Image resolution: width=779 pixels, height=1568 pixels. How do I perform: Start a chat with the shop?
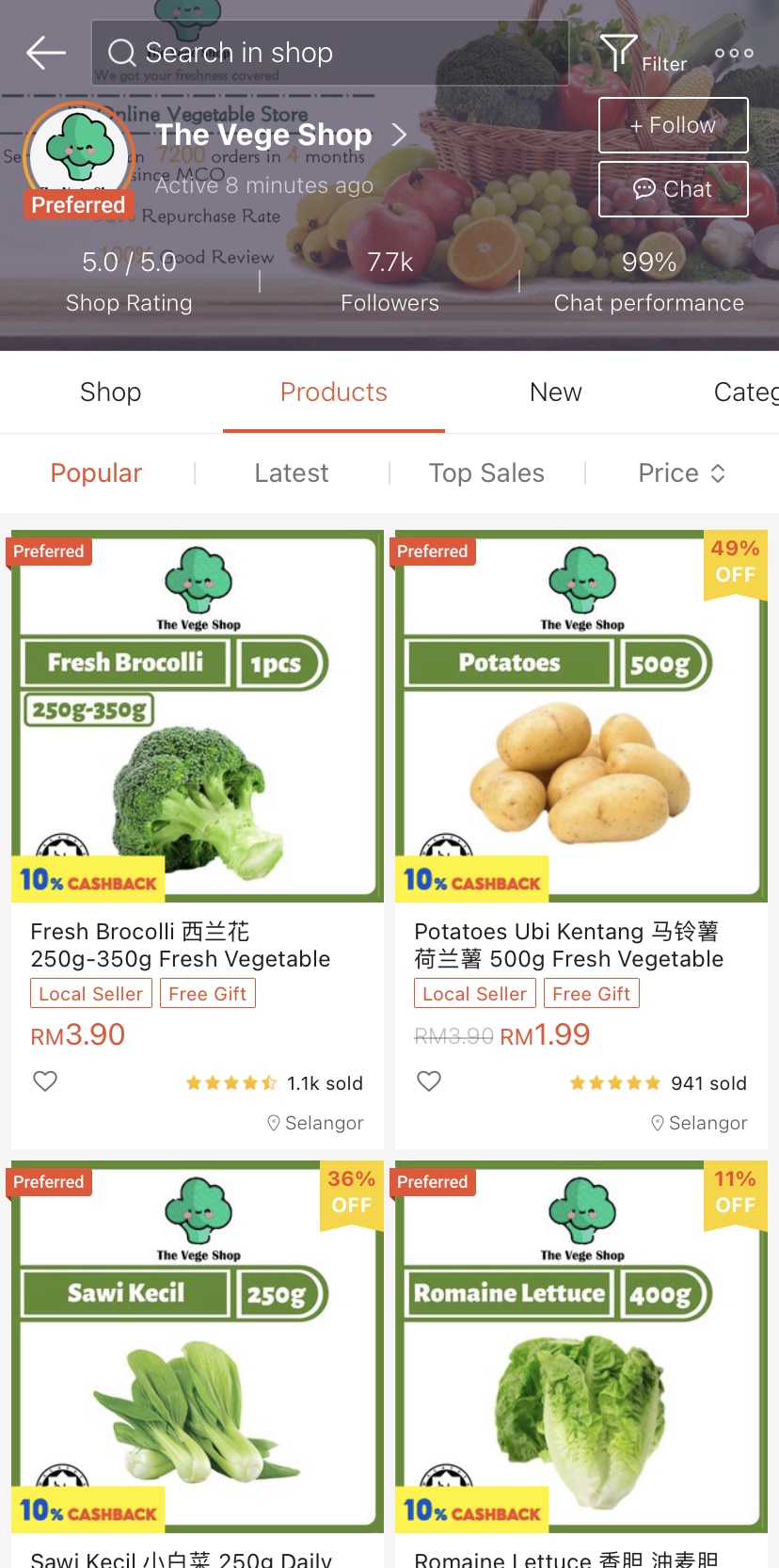[x=673, y=189]
